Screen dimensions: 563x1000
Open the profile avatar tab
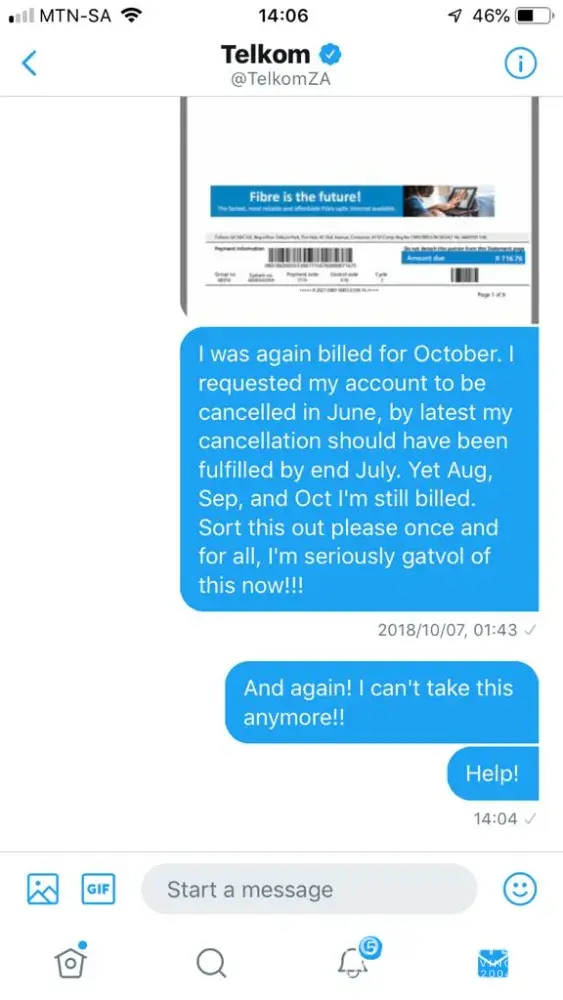coord(494,962)
